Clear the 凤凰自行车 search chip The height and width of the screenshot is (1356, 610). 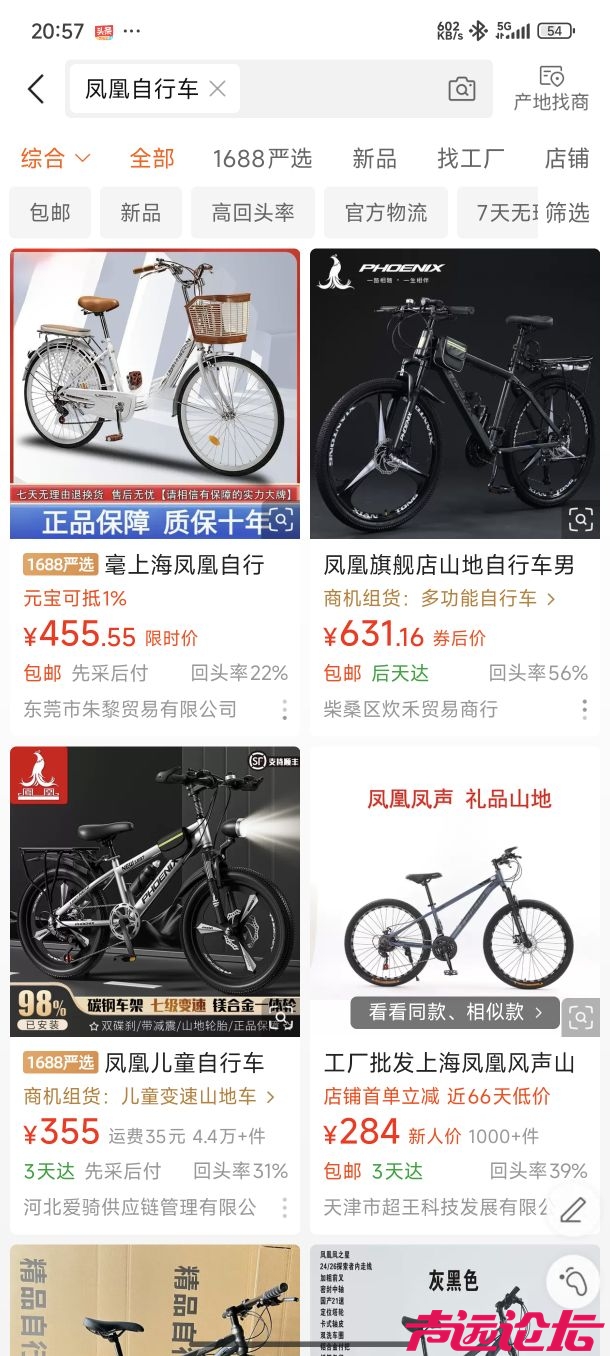pos(217,89)
